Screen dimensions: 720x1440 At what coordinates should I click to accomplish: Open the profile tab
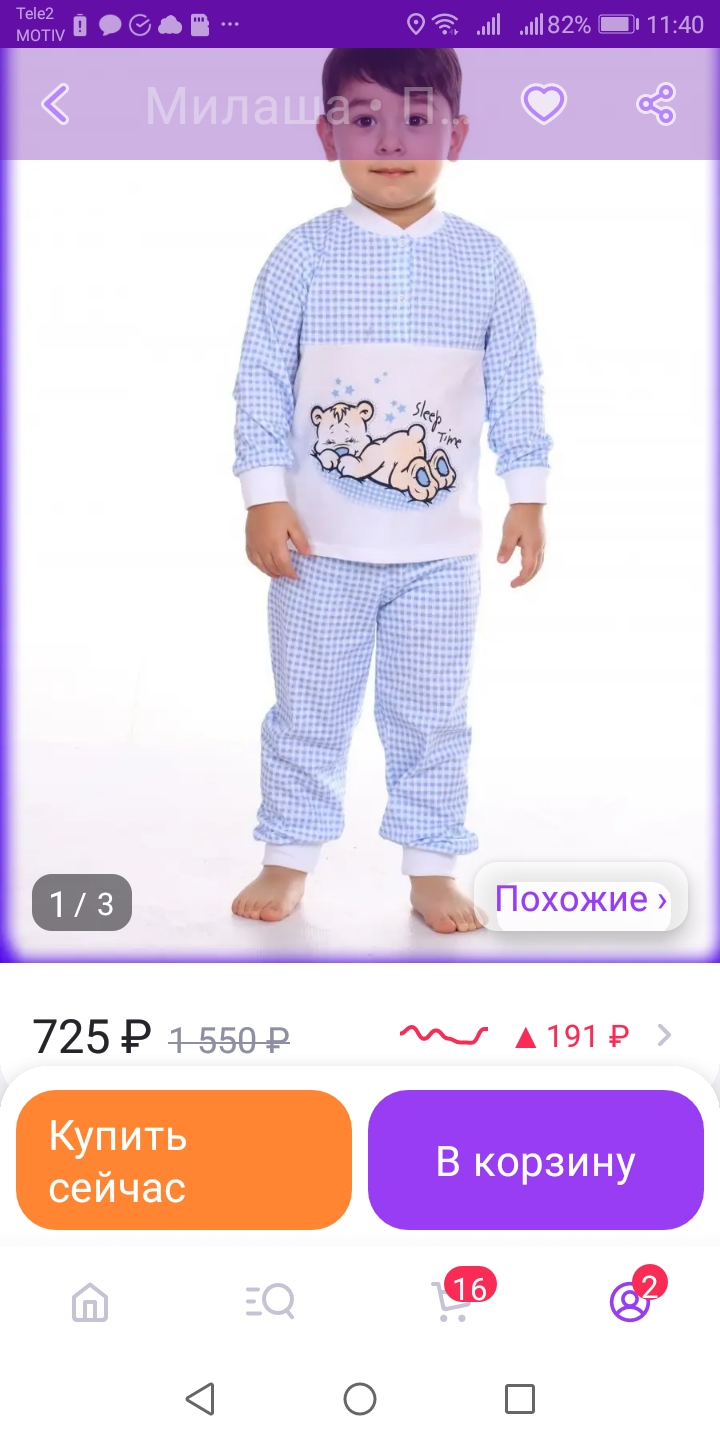coord(632,1298)
